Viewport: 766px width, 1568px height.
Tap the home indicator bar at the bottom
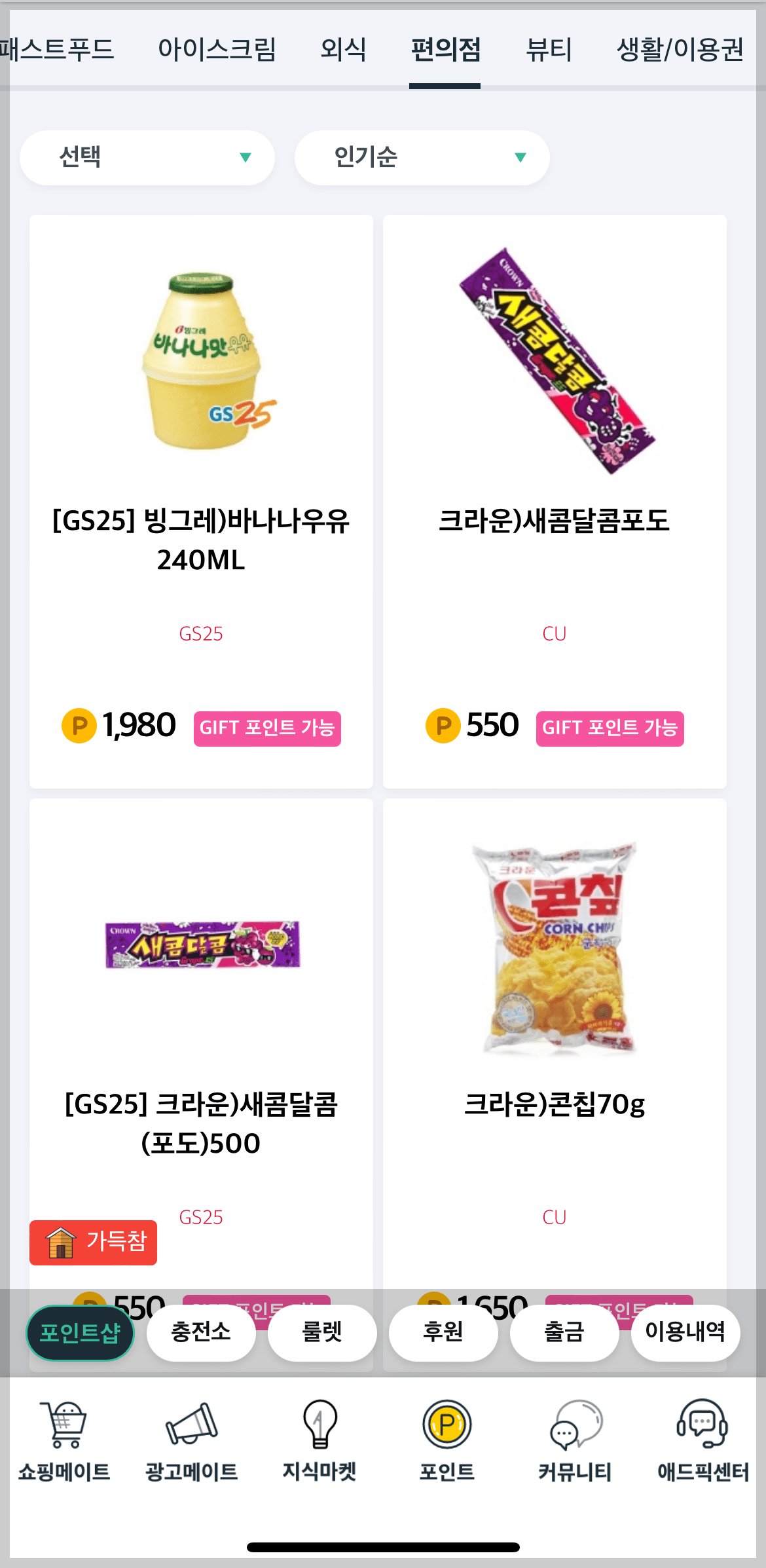click(x=383, y=1547)
